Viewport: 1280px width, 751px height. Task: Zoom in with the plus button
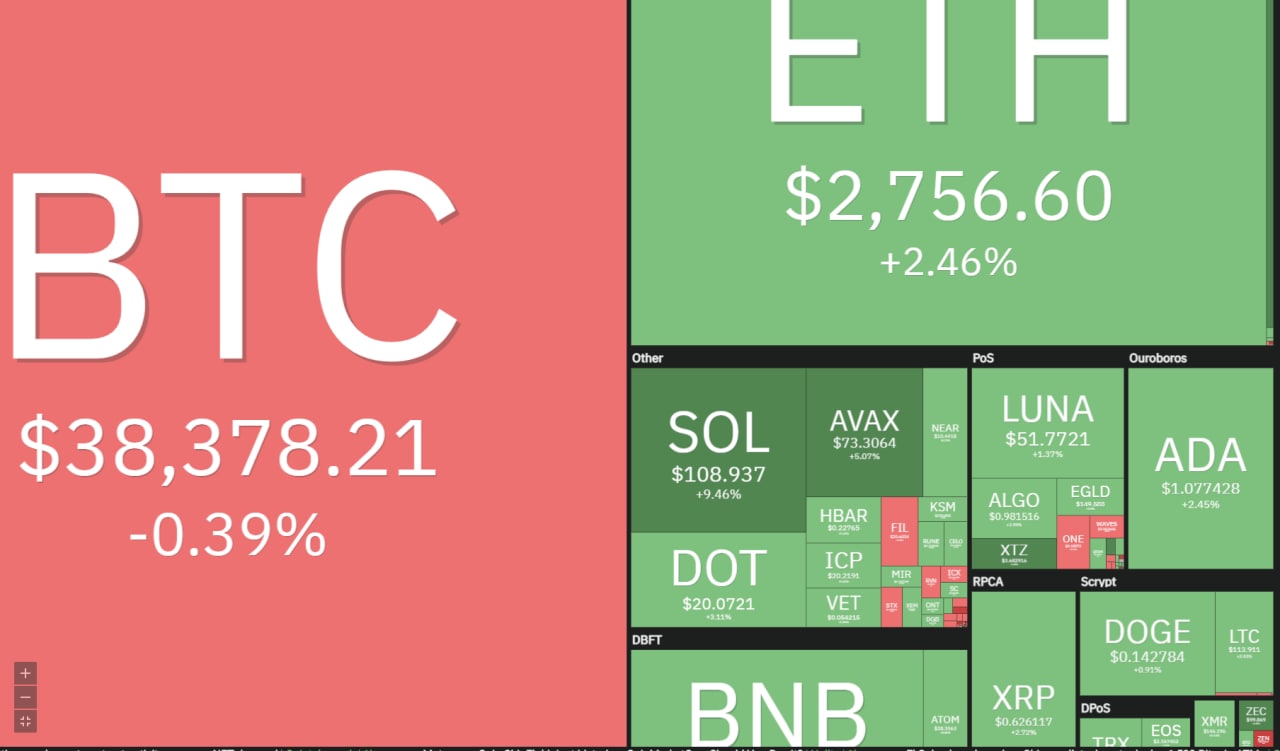click(x=25, y=673)
